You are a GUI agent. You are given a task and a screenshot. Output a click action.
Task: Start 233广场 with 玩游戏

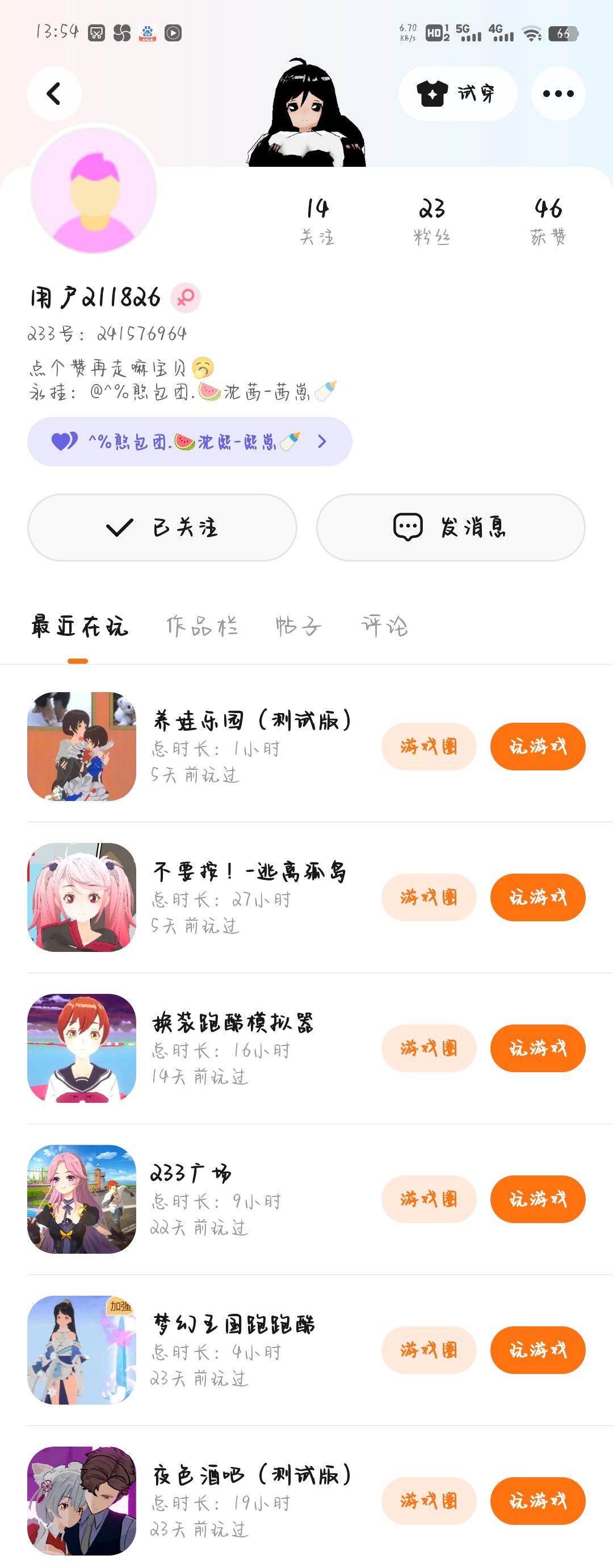538,1199
